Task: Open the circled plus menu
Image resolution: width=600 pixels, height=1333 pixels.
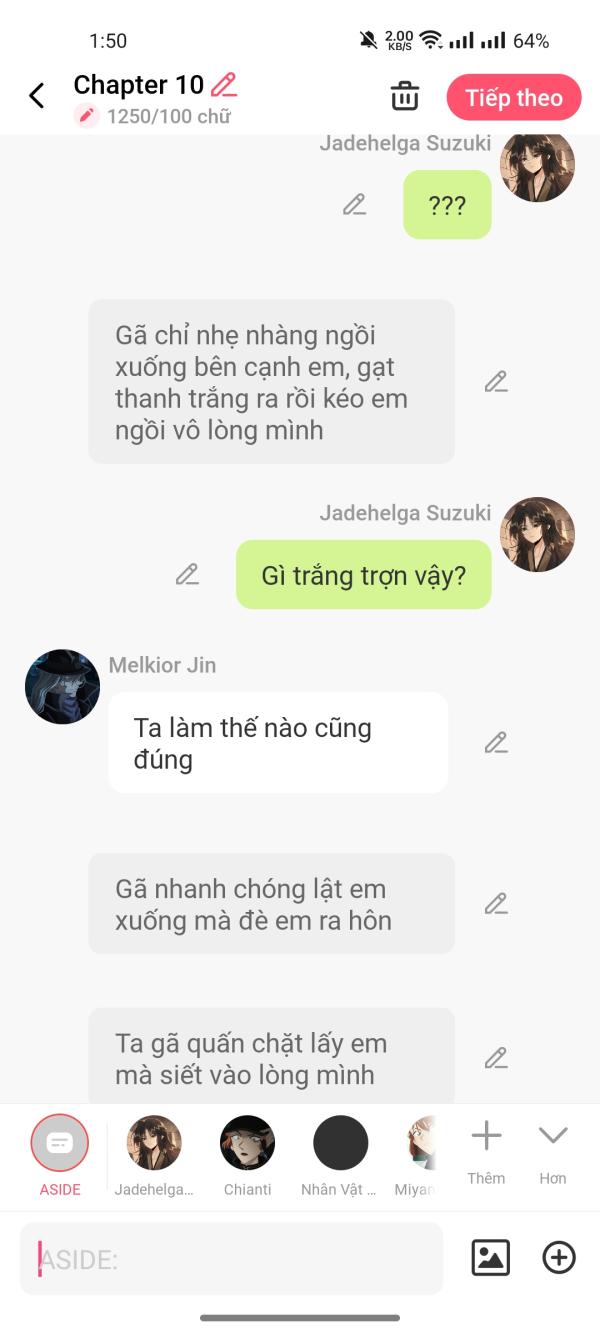Action: point(559,1258)
